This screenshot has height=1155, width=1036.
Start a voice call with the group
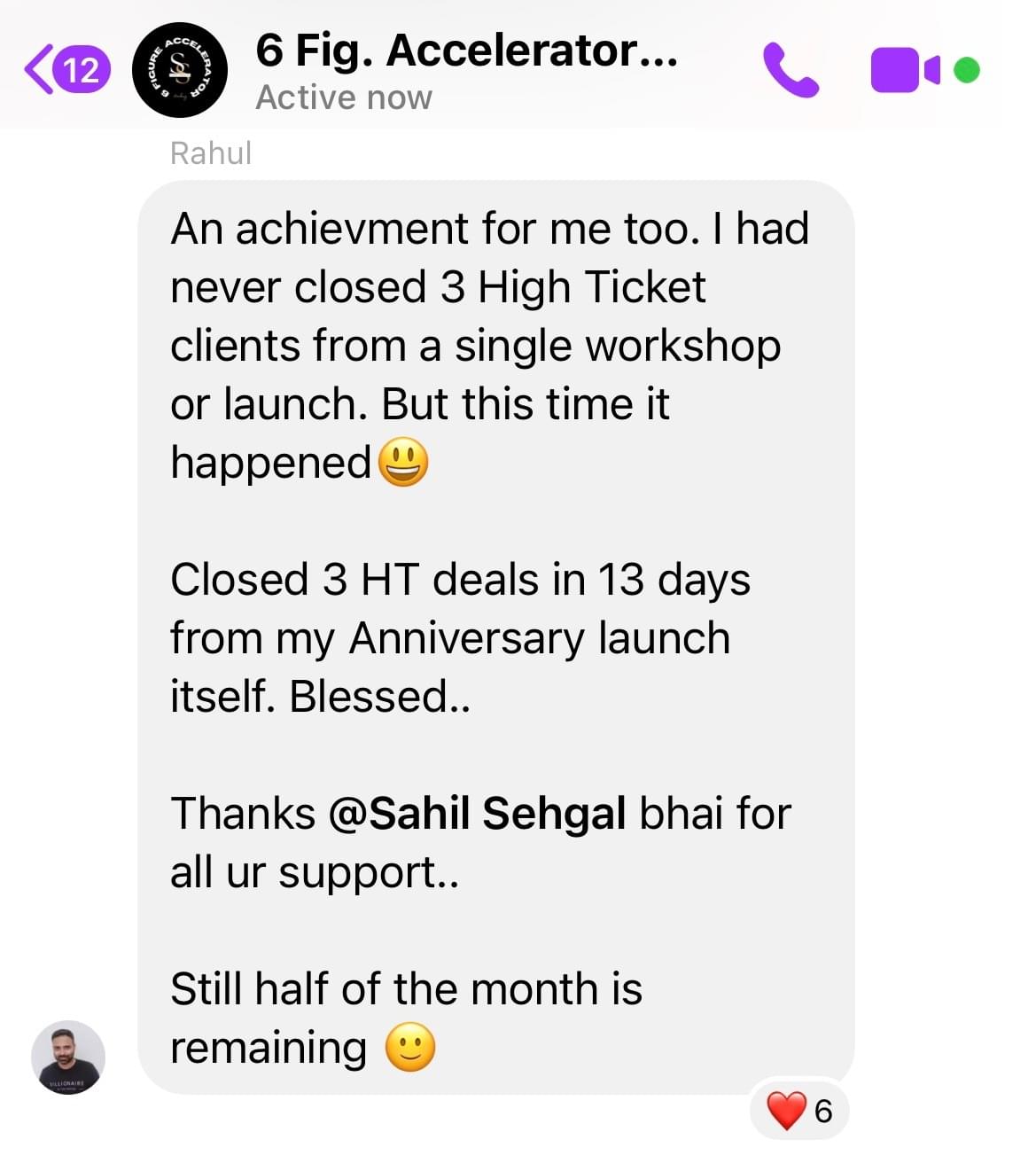click(791, 69)
